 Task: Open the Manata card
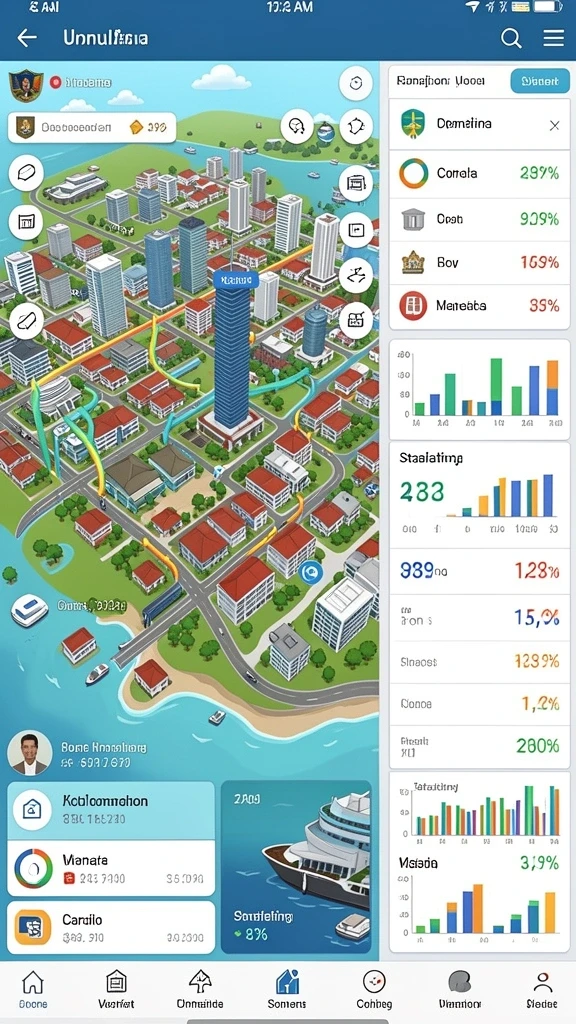pyautogui.click(x=111, y=869)
